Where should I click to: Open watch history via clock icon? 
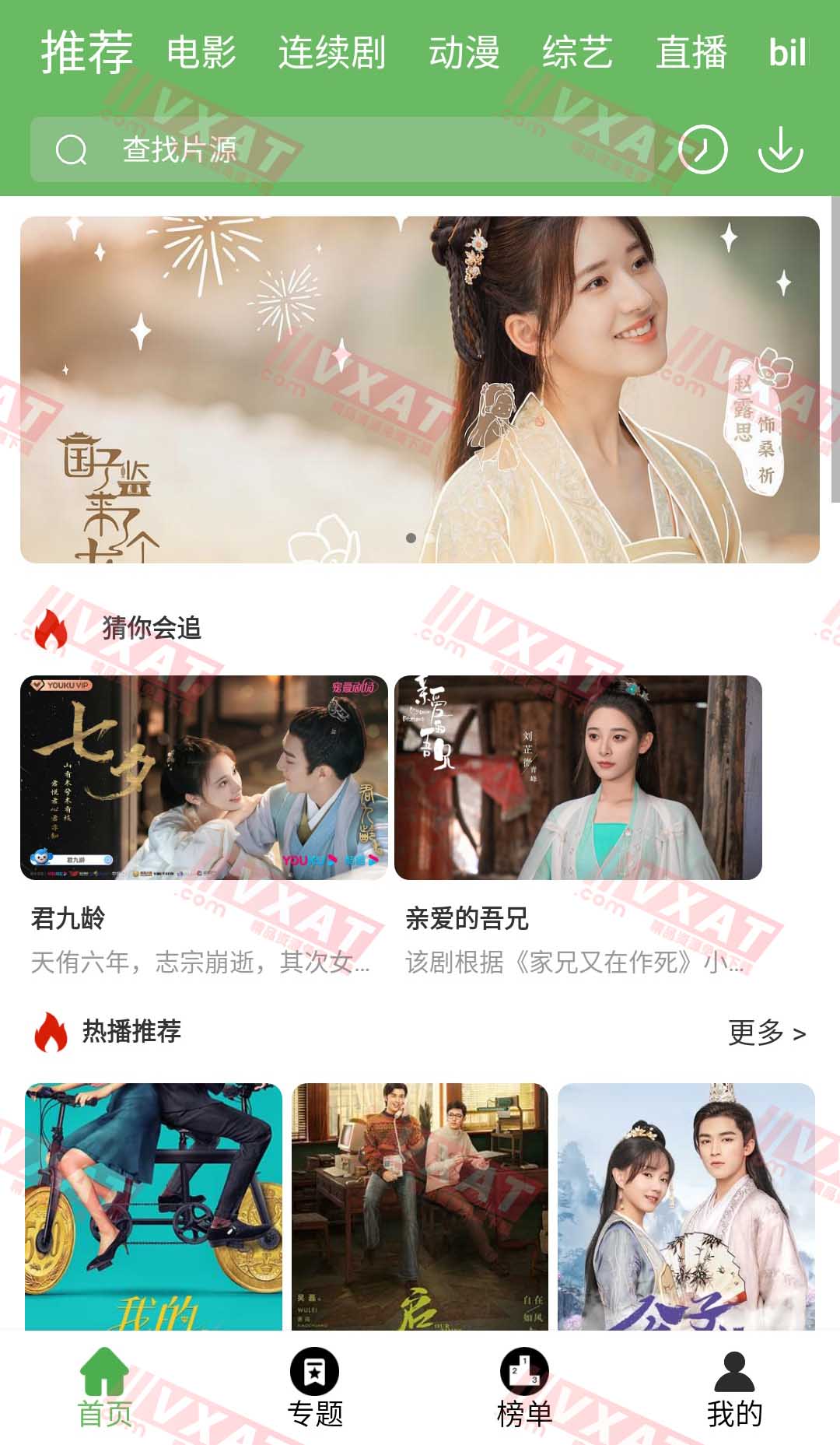pos(704,149)
